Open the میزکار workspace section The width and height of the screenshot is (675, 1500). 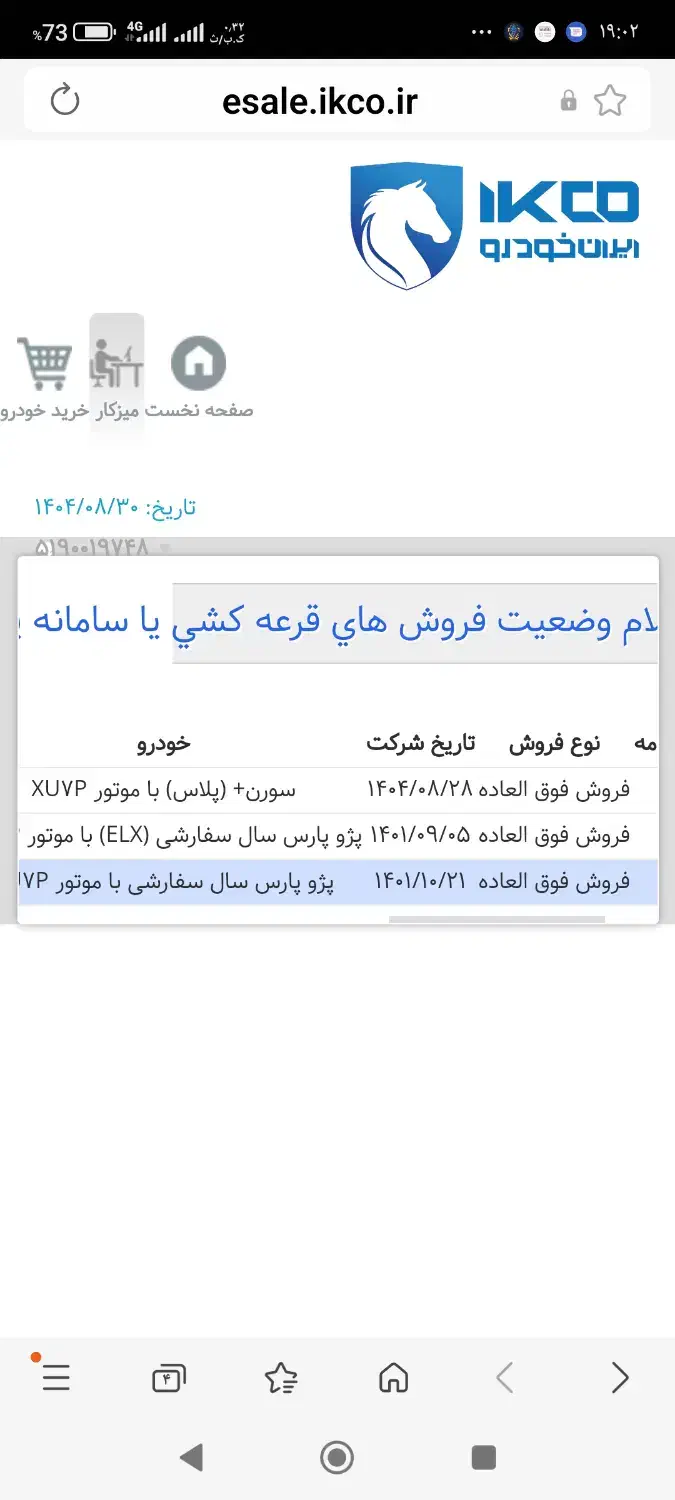116,375
